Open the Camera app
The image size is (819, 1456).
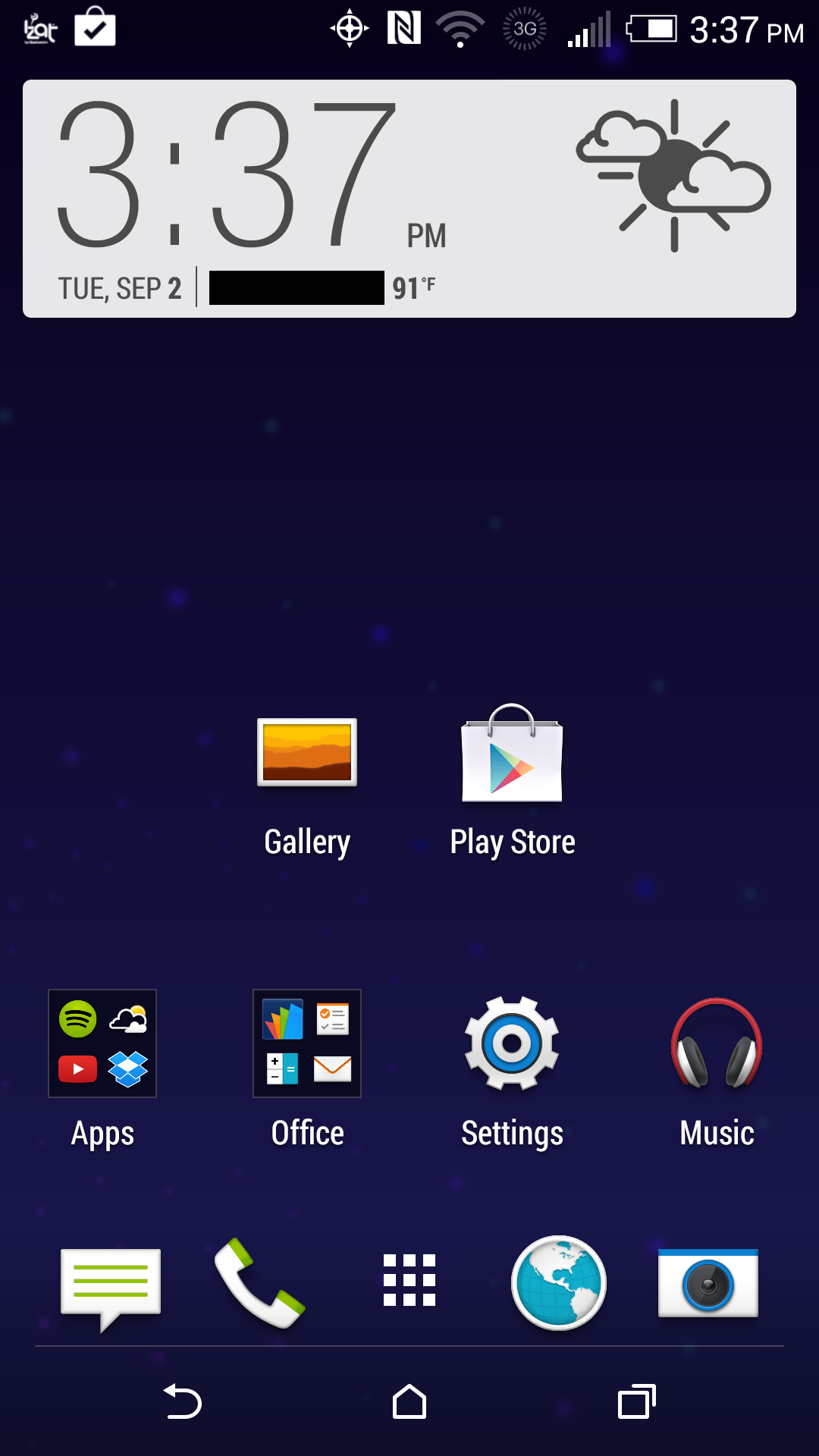pos(708,1283)
